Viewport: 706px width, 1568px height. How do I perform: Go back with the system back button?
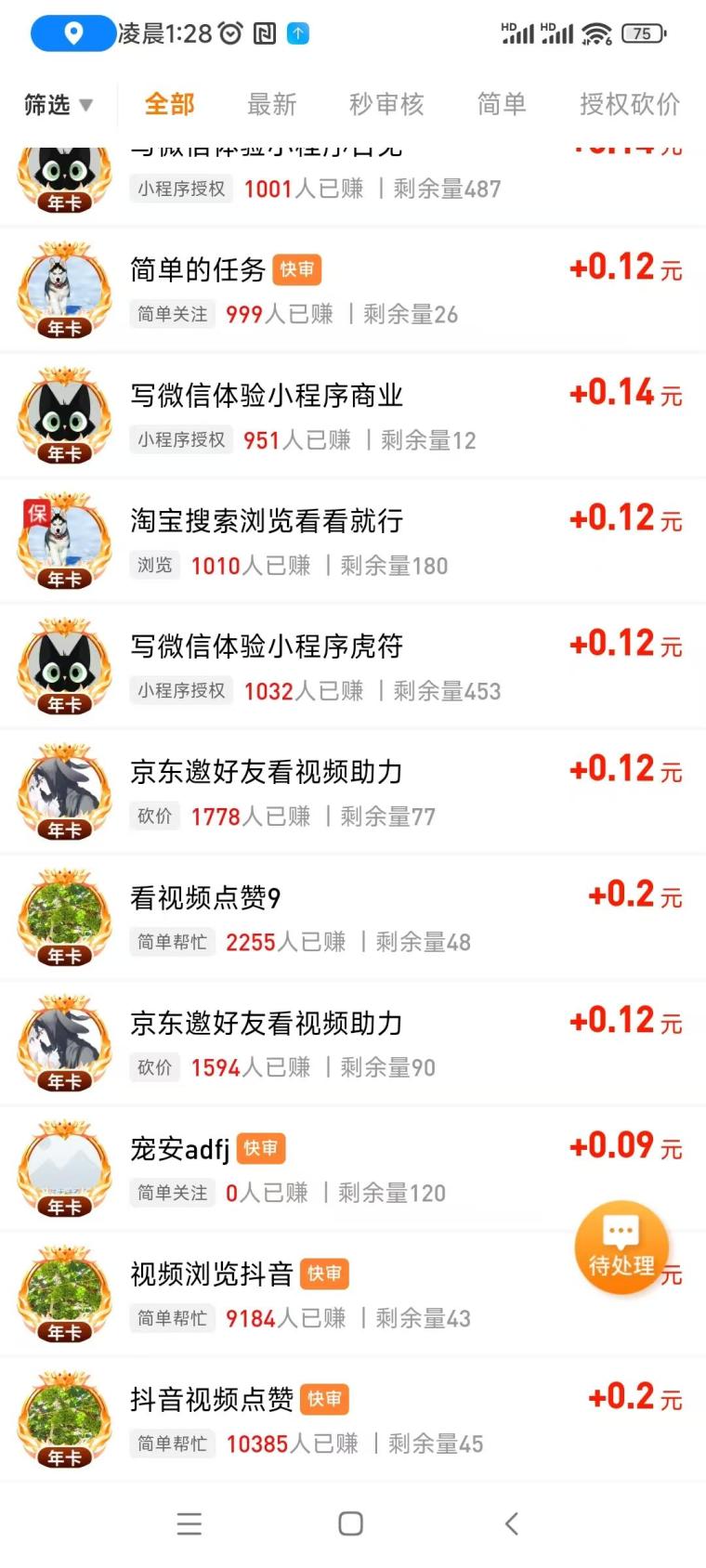512,1523
